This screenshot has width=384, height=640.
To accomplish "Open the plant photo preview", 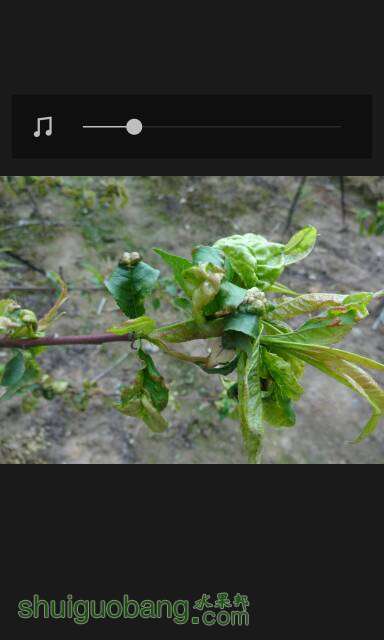I will [x=192, y=320].
